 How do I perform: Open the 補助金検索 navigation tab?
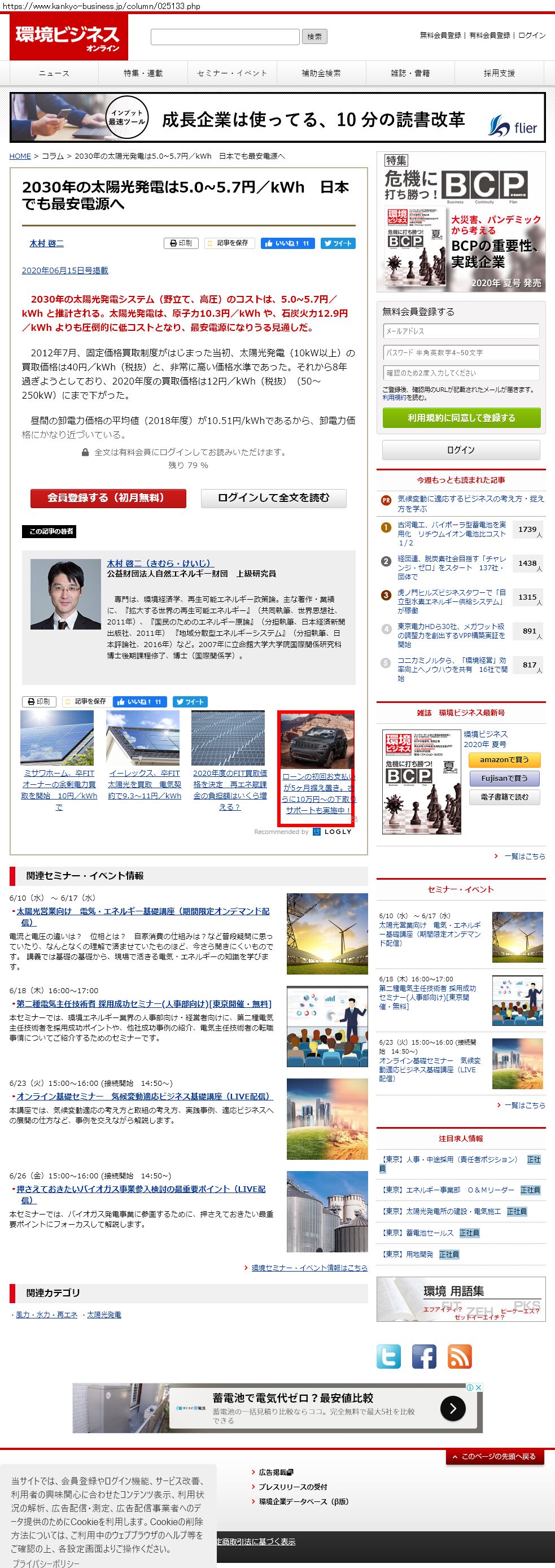point(321,73)
